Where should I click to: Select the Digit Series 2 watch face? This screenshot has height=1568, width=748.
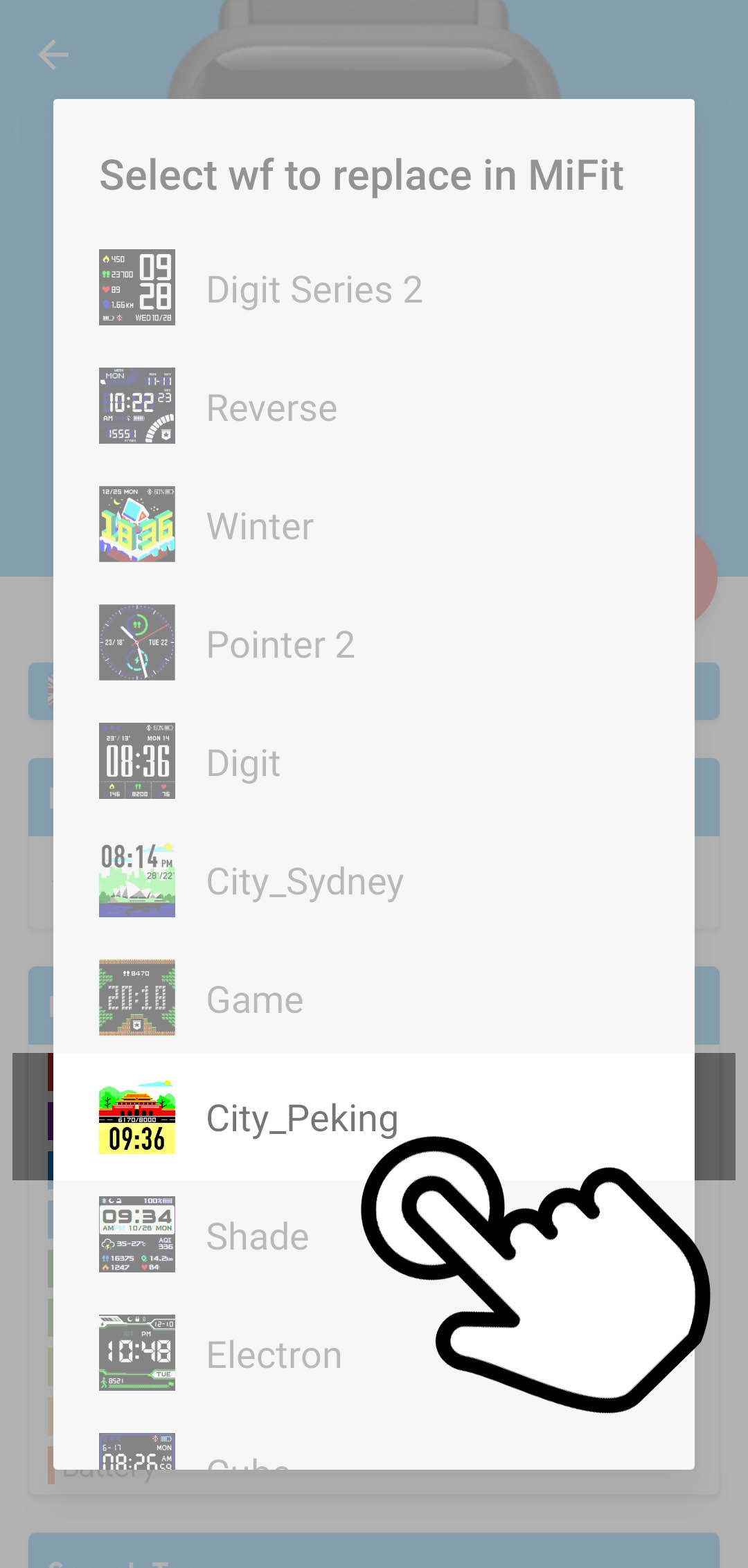coord(314,289)
